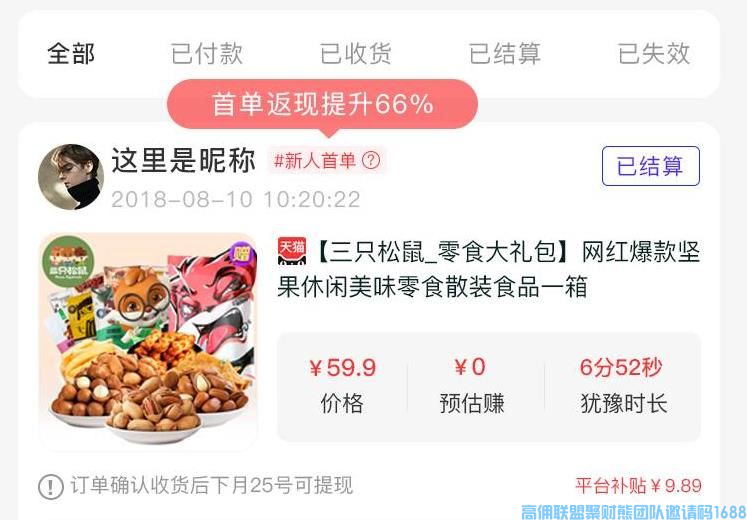Select the 已结算 tab
Viewport: 747px width, 520px height.
505,53
